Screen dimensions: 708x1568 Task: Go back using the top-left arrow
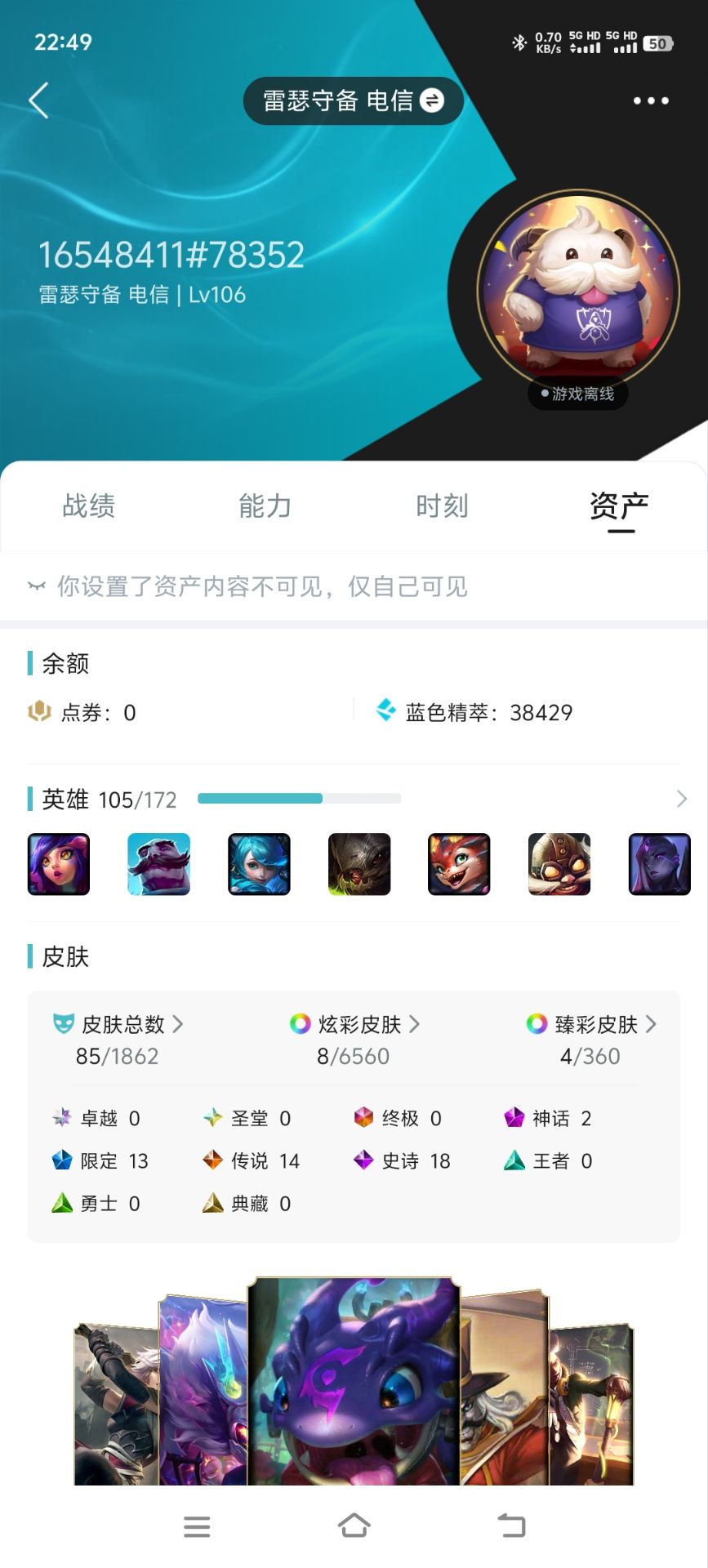(x=38, y=100)
